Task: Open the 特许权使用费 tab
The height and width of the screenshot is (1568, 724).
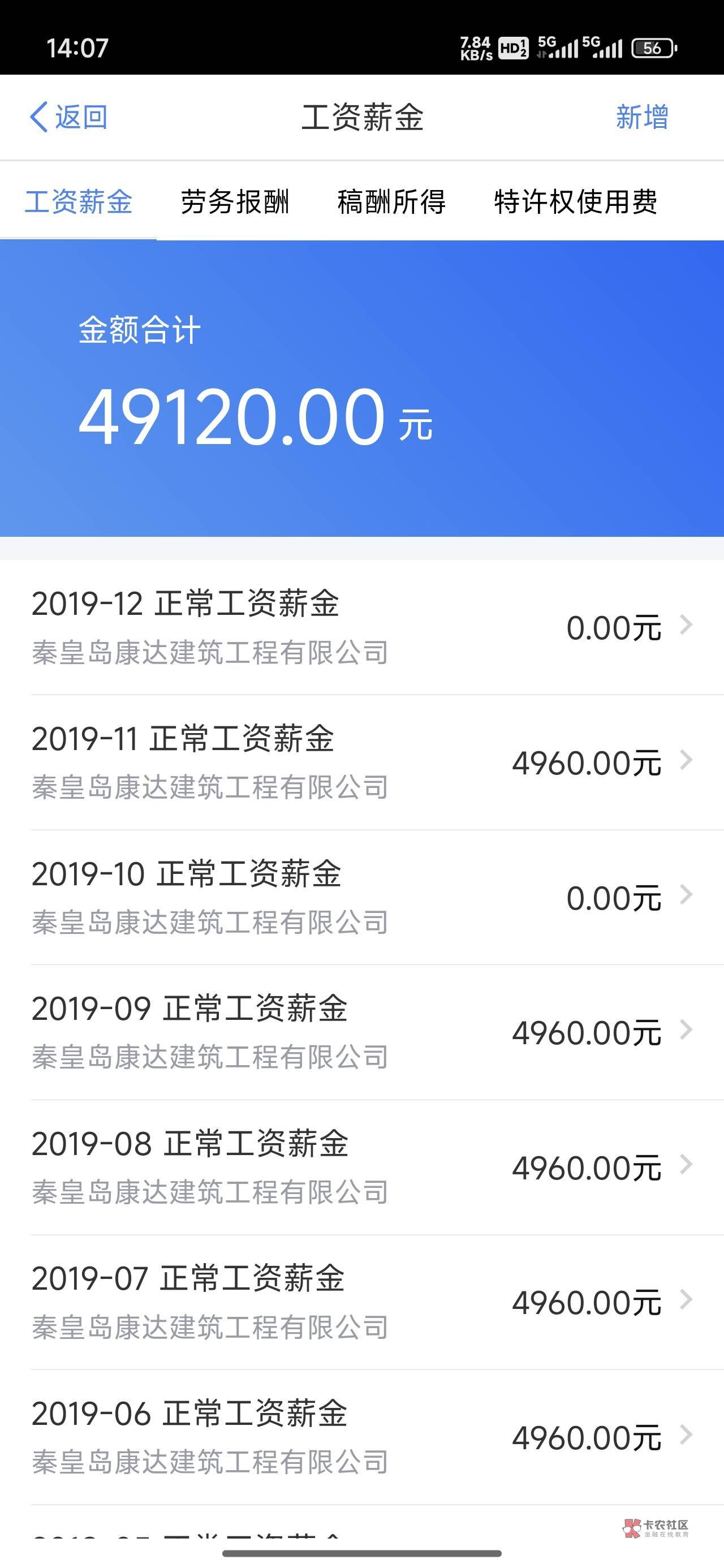Action: tap(575, 202)
